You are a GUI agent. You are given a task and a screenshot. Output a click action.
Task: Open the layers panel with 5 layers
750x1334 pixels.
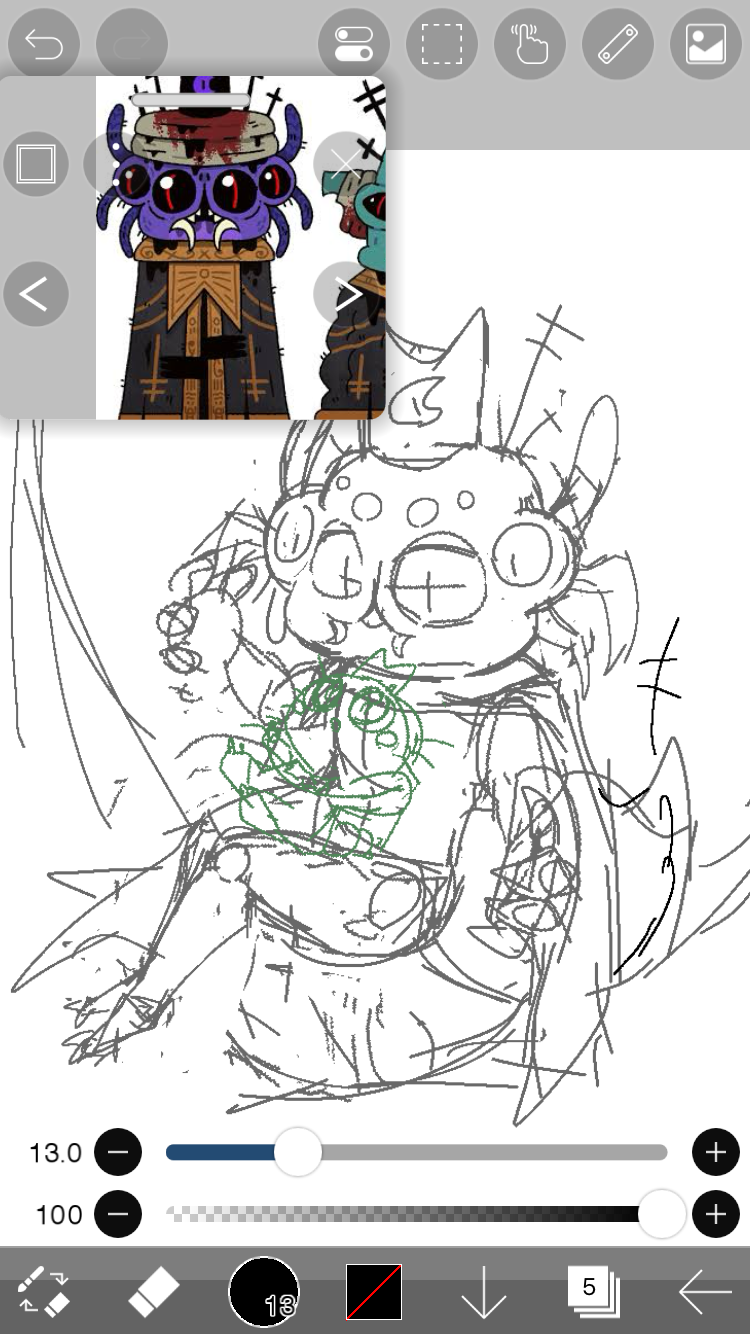pos(593,1292)
